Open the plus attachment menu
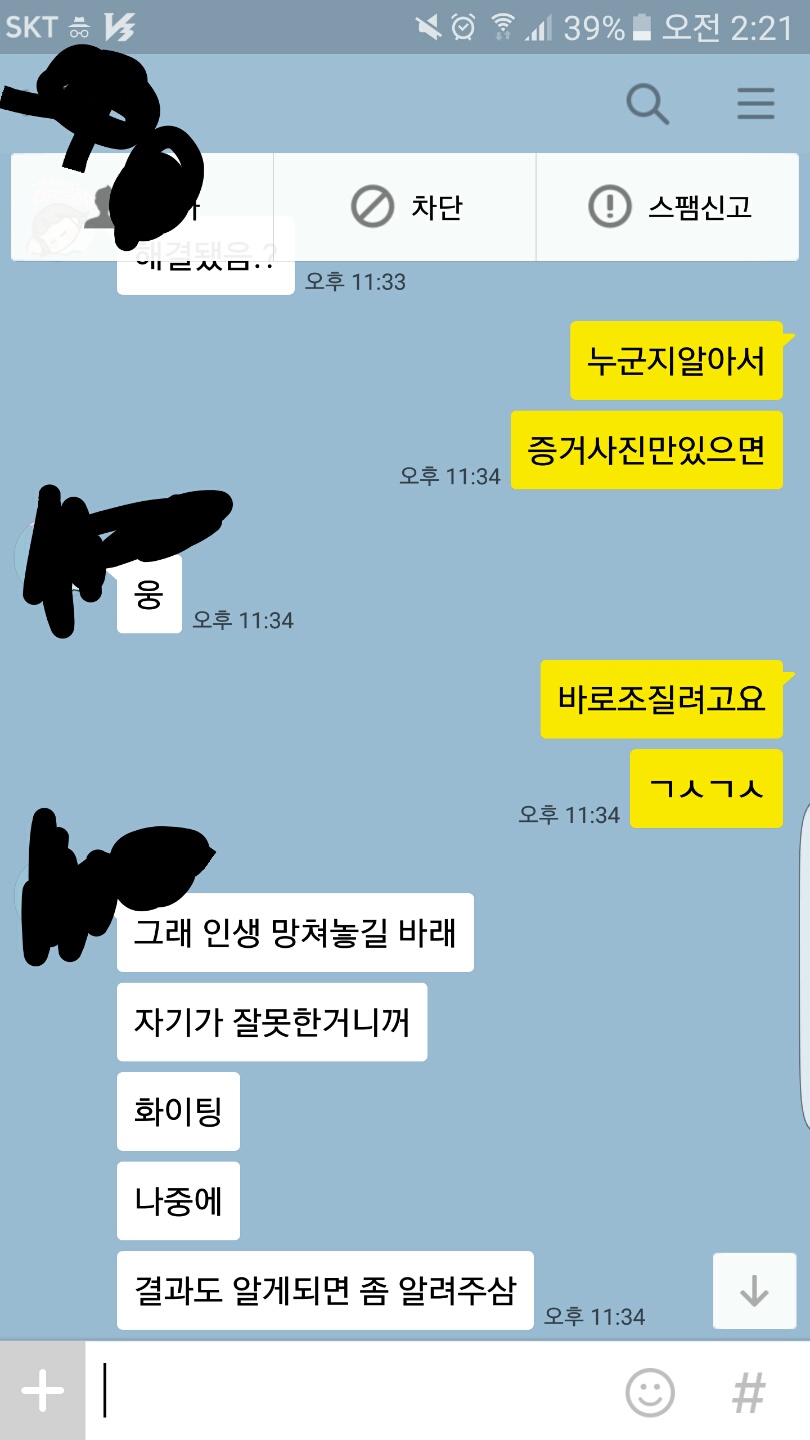The height and width of the screenshot is (1440, 810). (x=42, y=1391)
